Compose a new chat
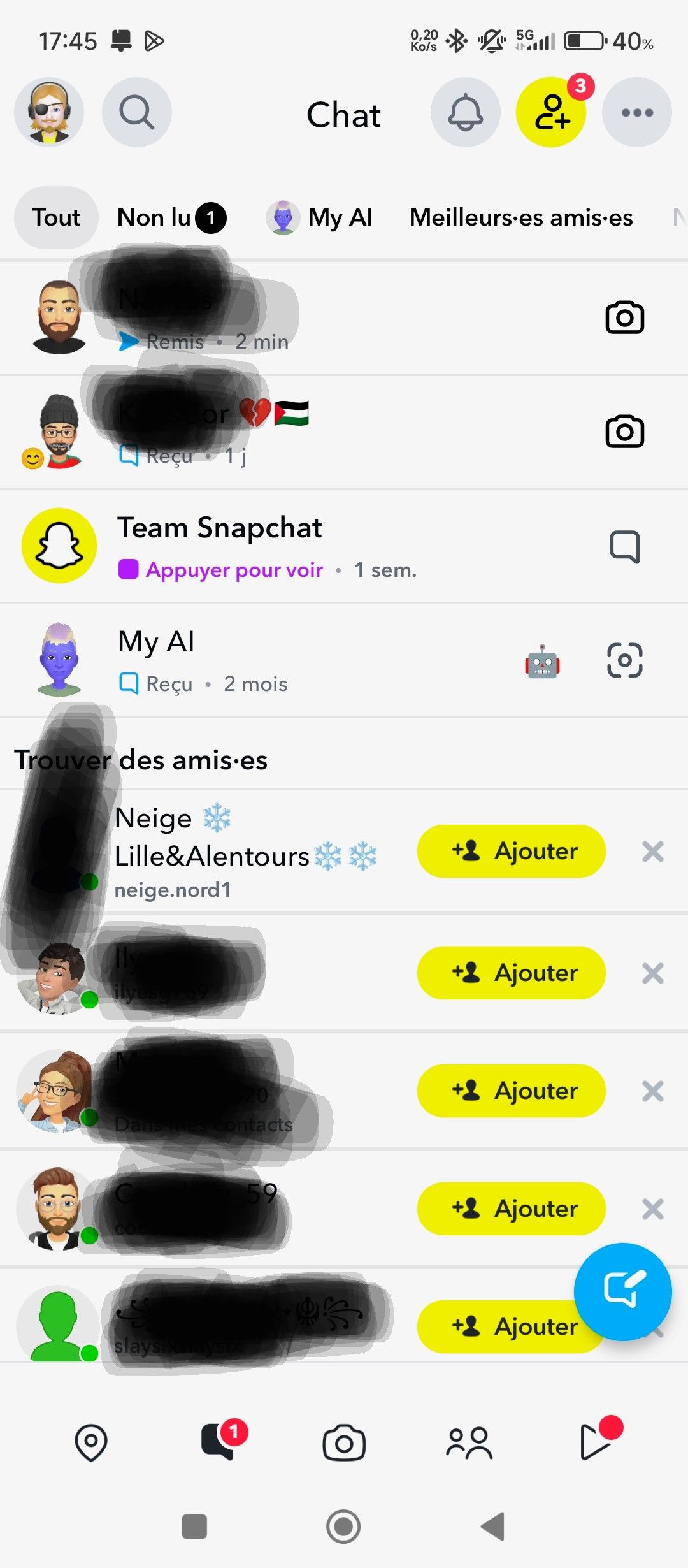This screenshot has height=1568, width=688. [622, 1291]
